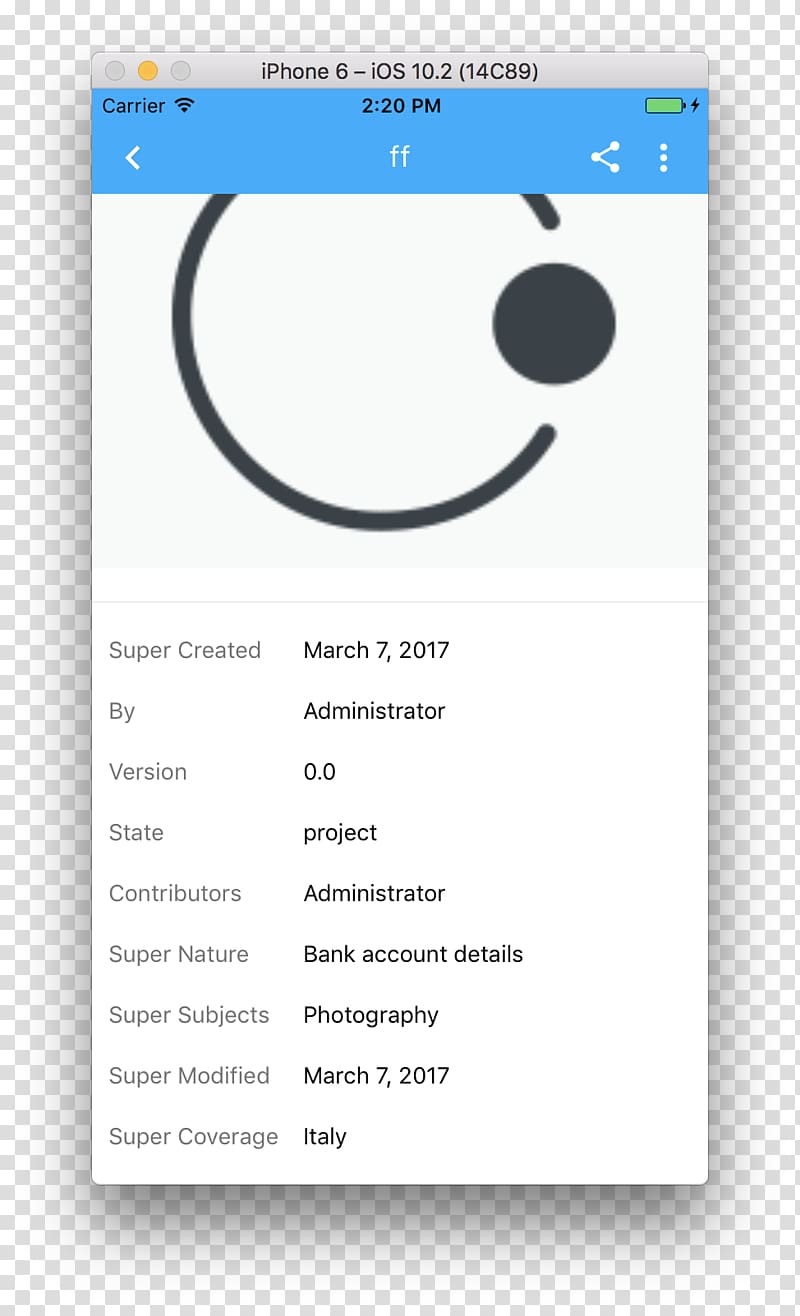Open the three-dot overflow menu
The image size is (800, 1316).
[x=663, y=157]
